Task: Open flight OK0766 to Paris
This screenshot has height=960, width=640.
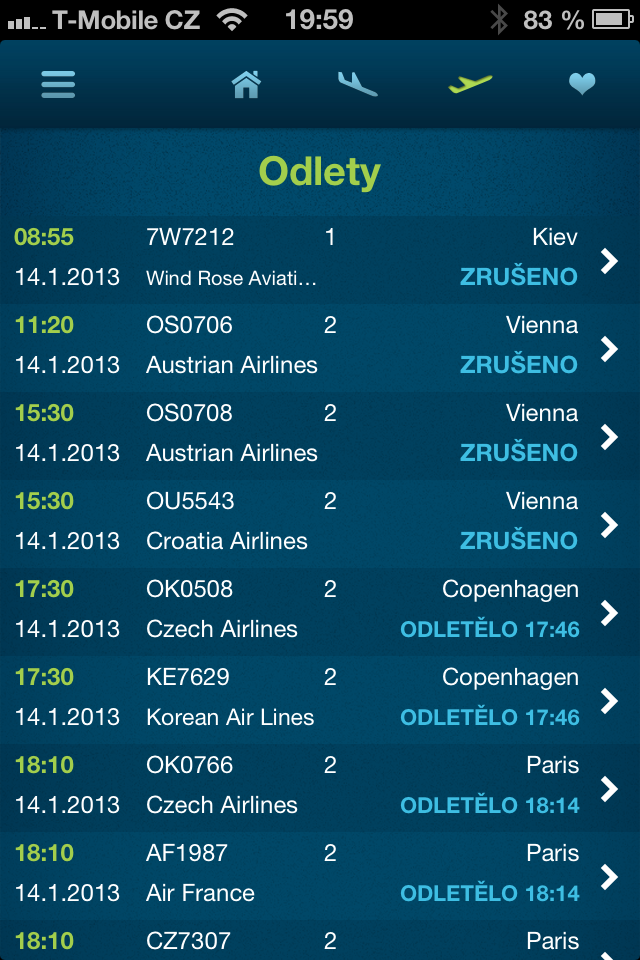Action: pos(320,787)
